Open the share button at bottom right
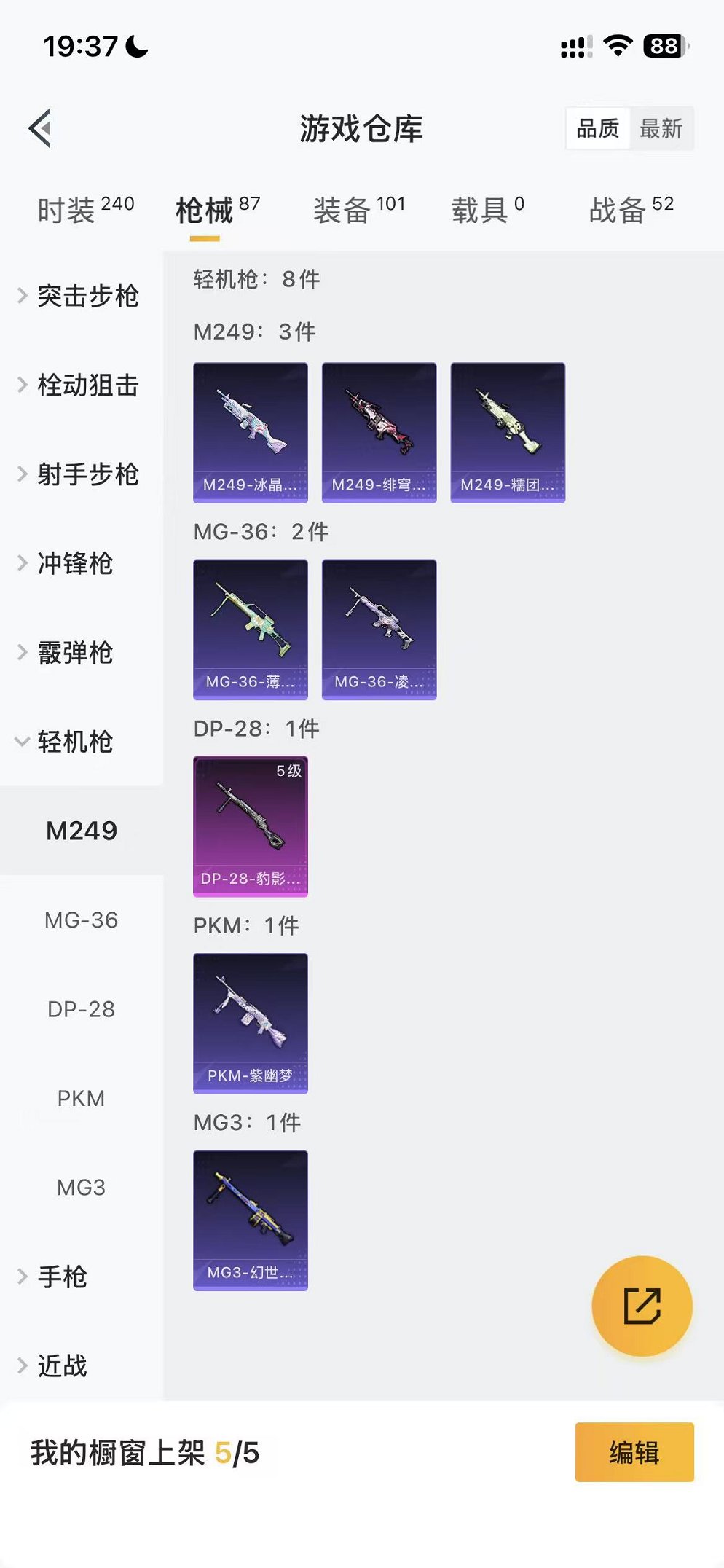 [642, 1307]
